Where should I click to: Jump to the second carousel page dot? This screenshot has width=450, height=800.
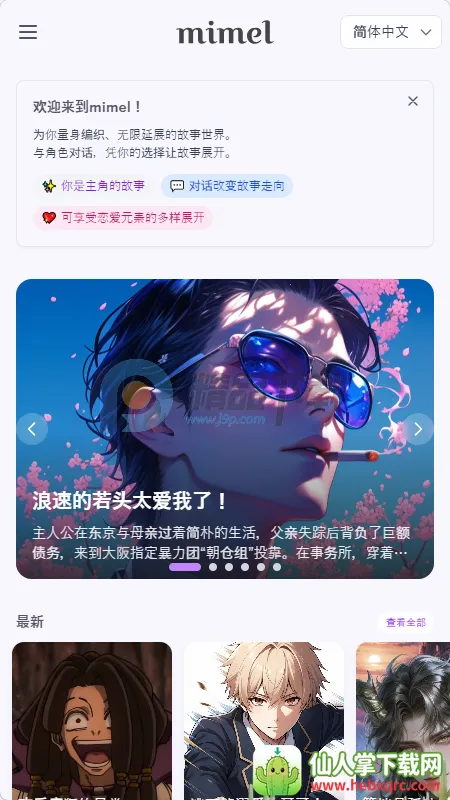point(213,567)
